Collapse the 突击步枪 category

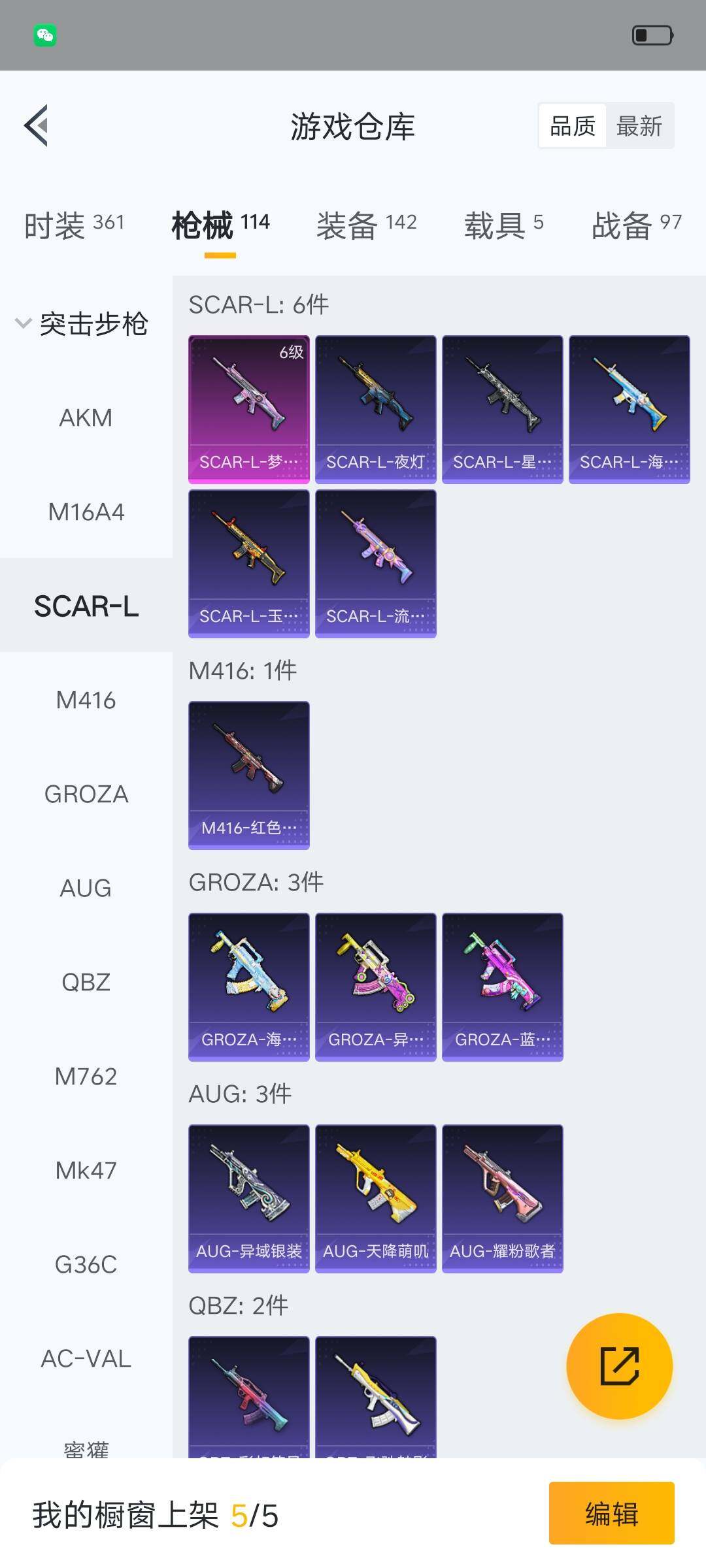(82, 323)
